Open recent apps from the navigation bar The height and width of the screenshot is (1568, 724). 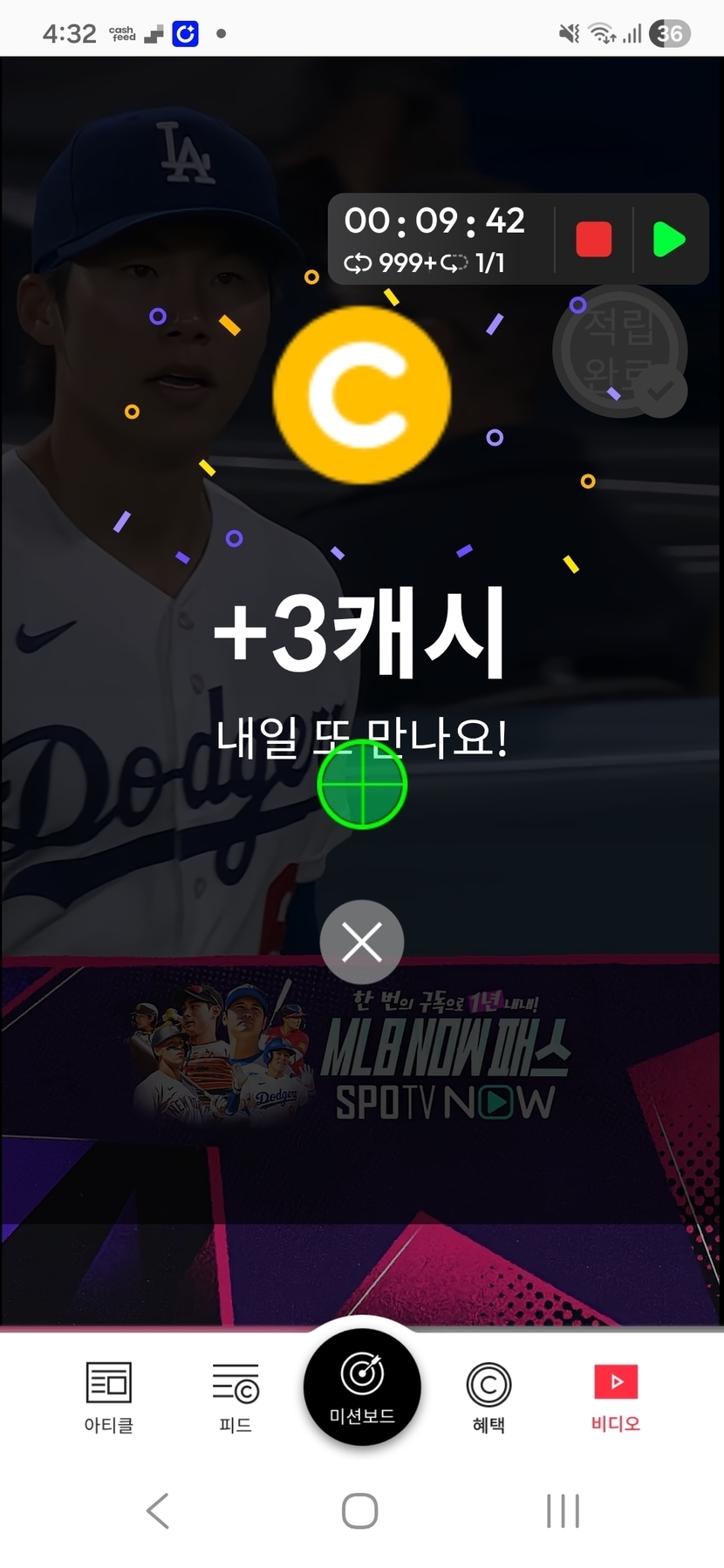[563, 1510]
